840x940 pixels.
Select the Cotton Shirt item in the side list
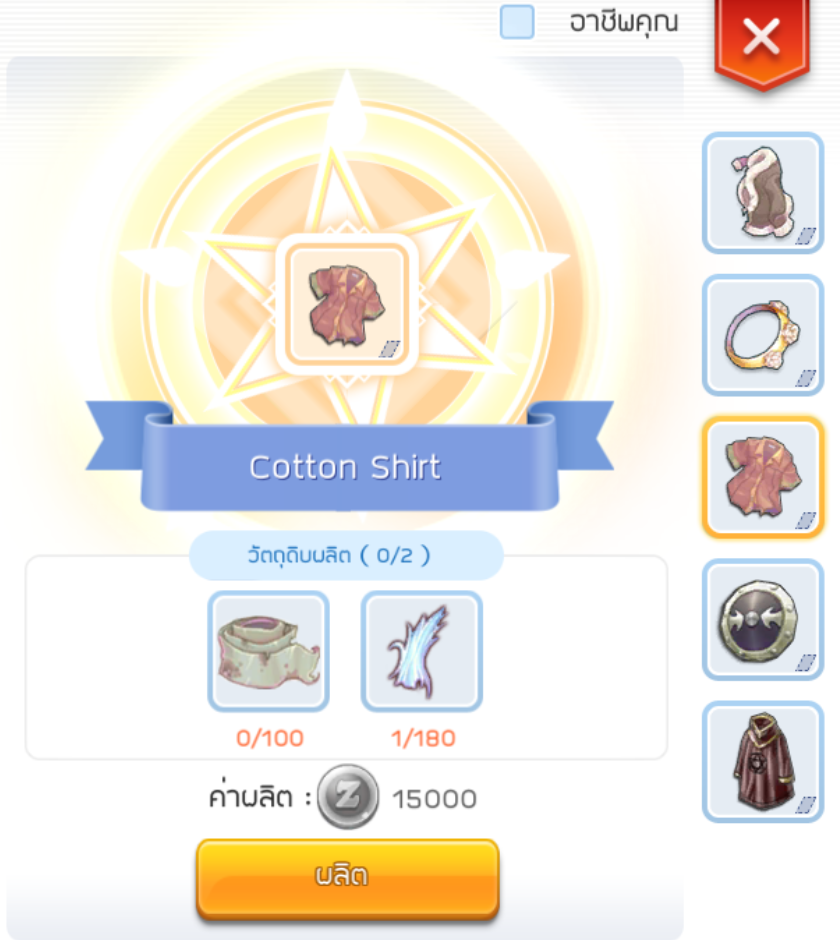click(x=763, y=477)
